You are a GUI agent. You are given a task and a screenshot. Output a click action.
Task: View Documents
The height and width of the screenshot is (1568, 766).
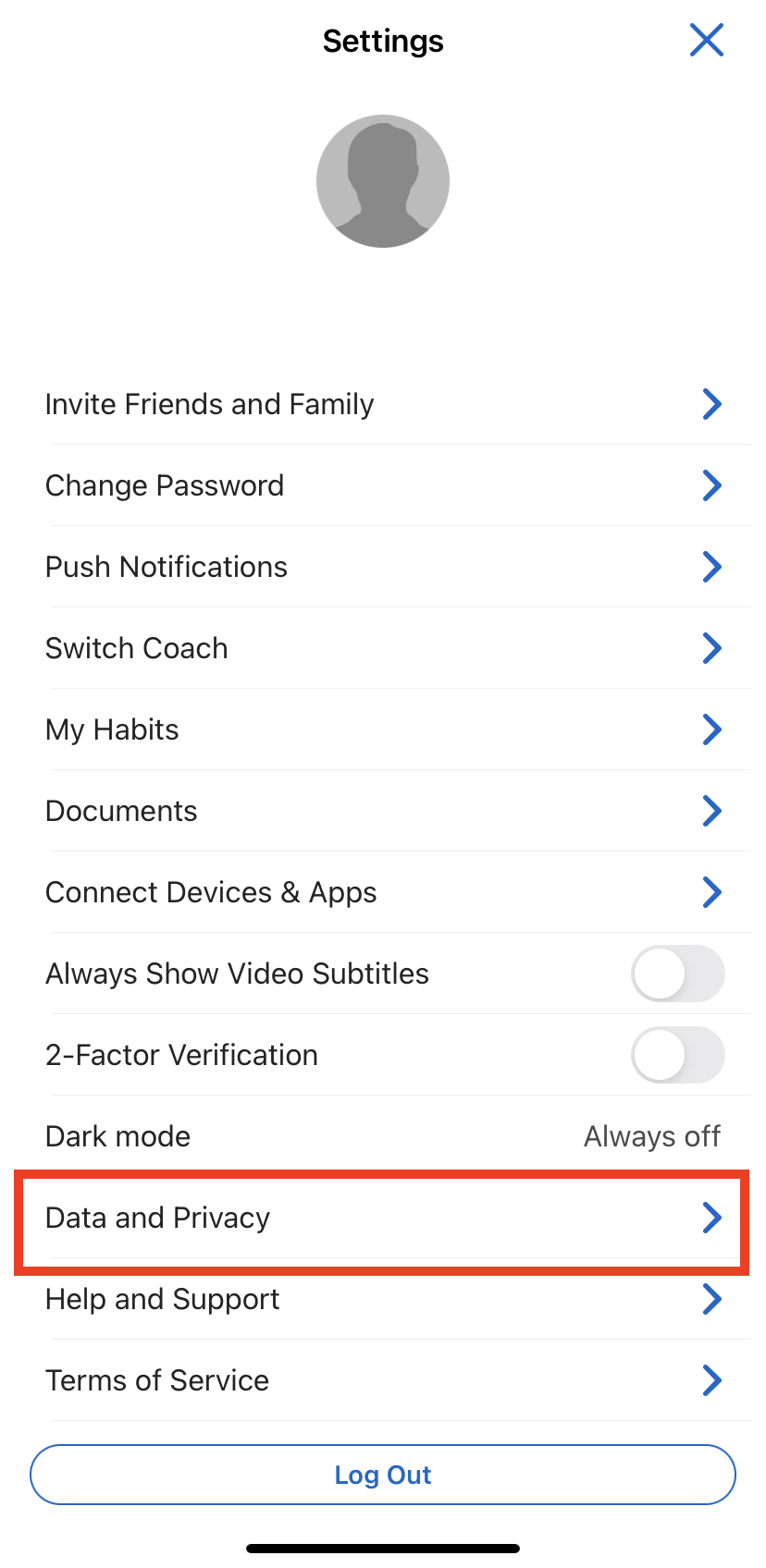[383, 811]
